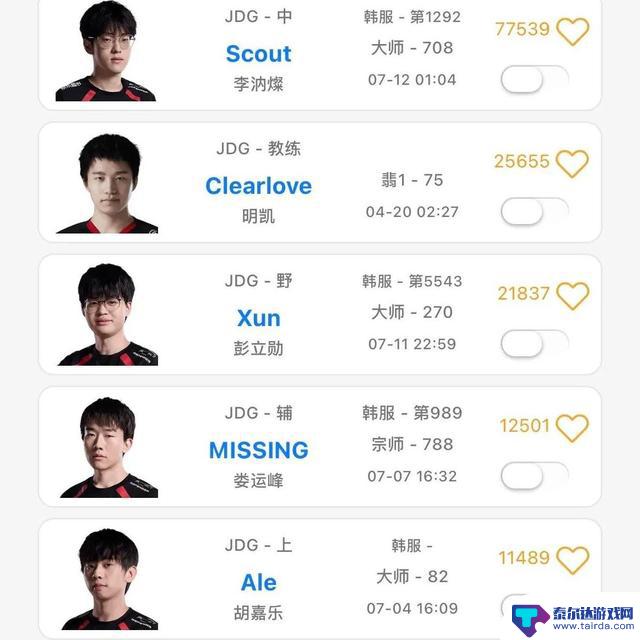This screenshot has height=640, width=640.
Task: Open Clearlove's player details
Action: tap(258, 186)
